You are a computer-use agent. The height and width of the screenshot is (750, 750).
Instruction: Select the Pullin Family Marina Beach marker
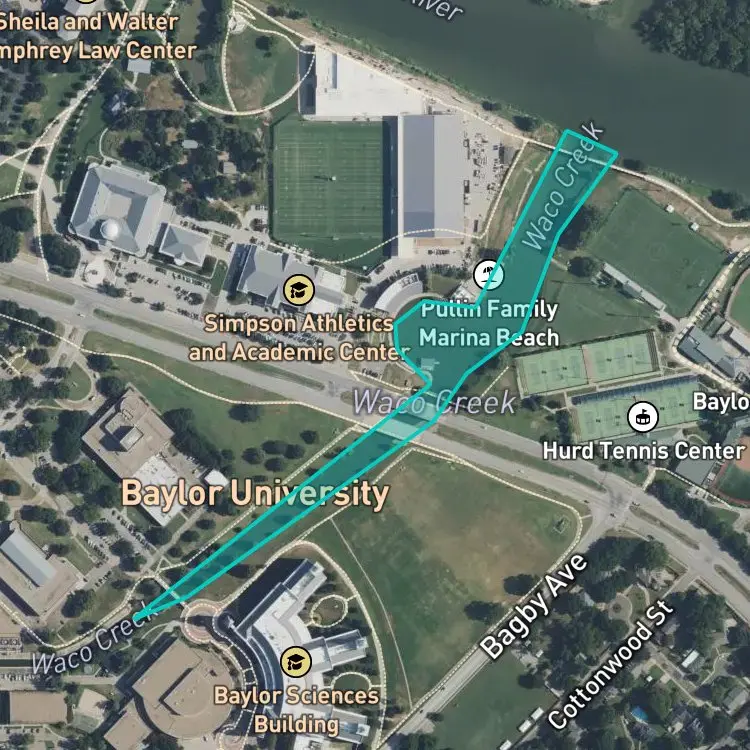click(x=488, y=275)
